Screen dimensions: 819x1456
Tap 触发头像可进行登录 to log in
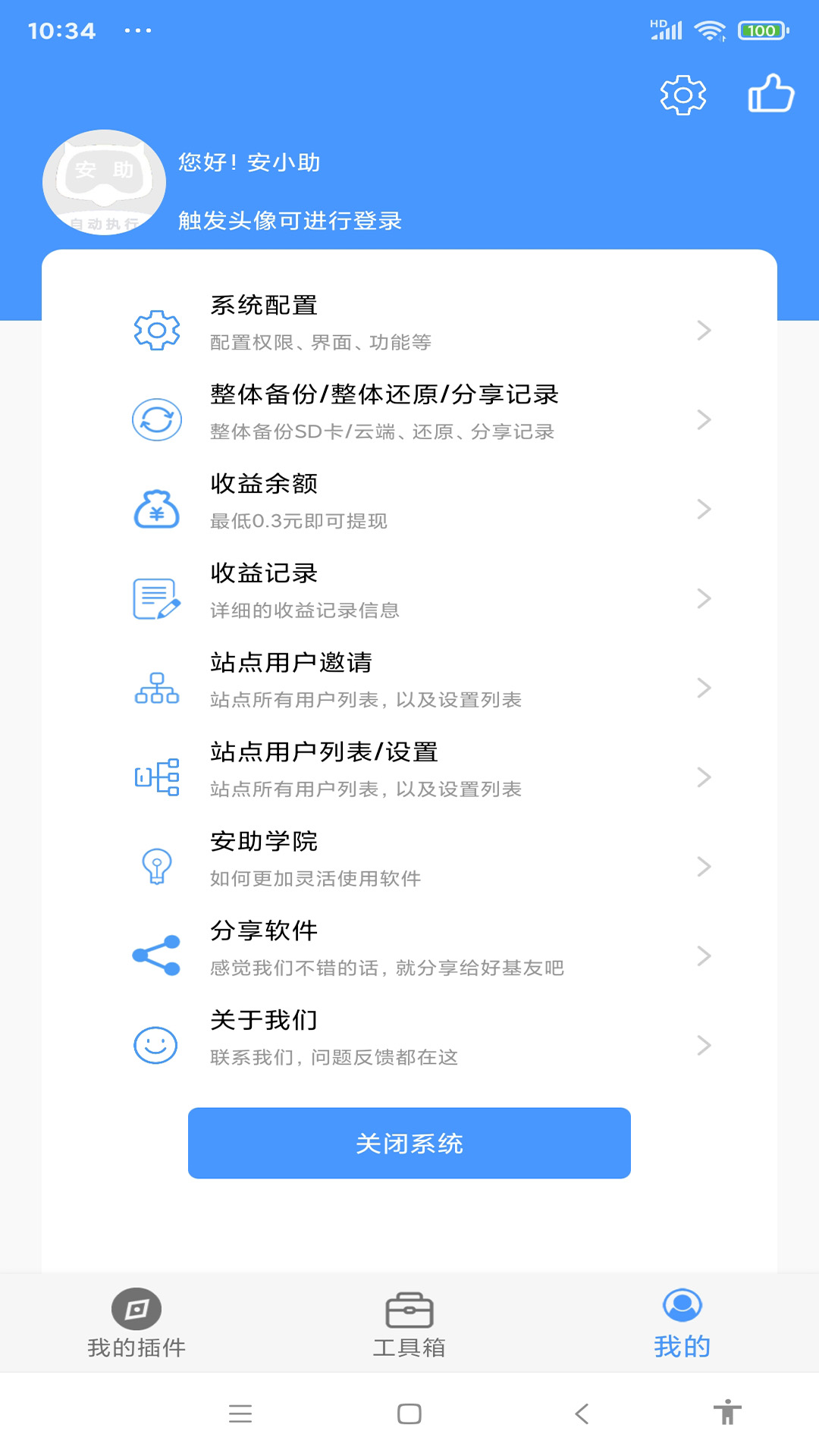pos(290,221)
